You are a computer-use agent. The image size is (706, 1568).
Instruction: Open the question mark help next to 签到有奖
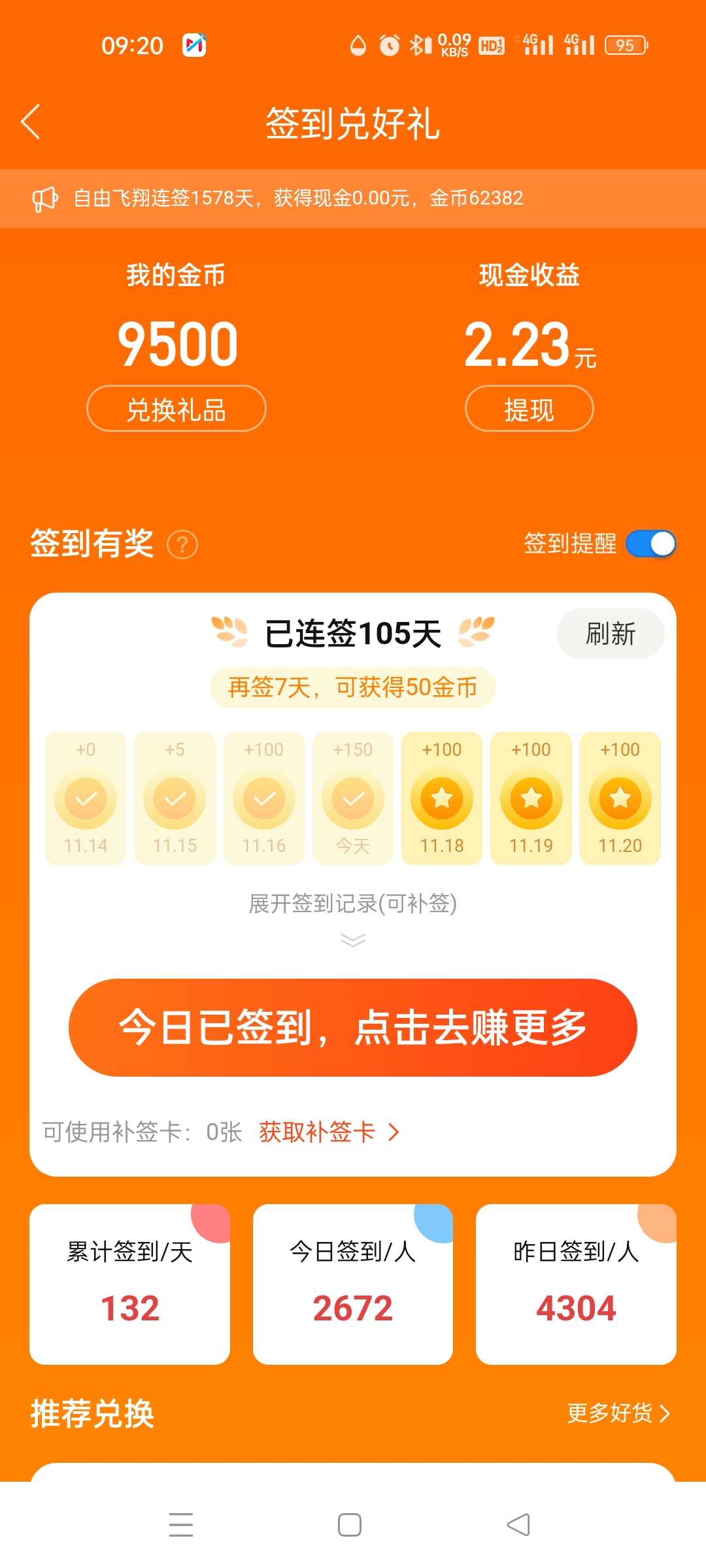pos(182,544)
